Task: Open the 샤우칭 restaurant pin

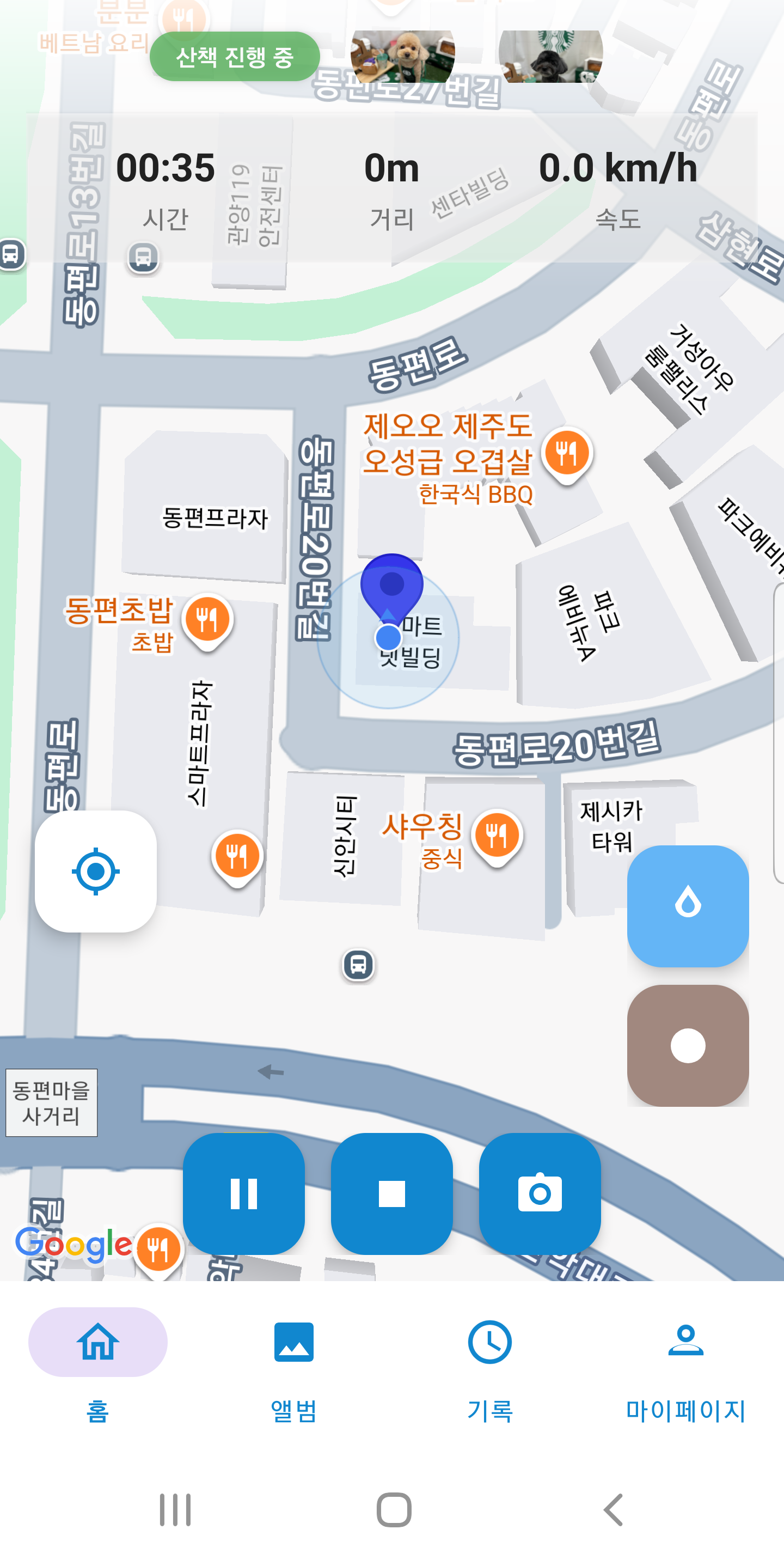Action: click(497, 836)
